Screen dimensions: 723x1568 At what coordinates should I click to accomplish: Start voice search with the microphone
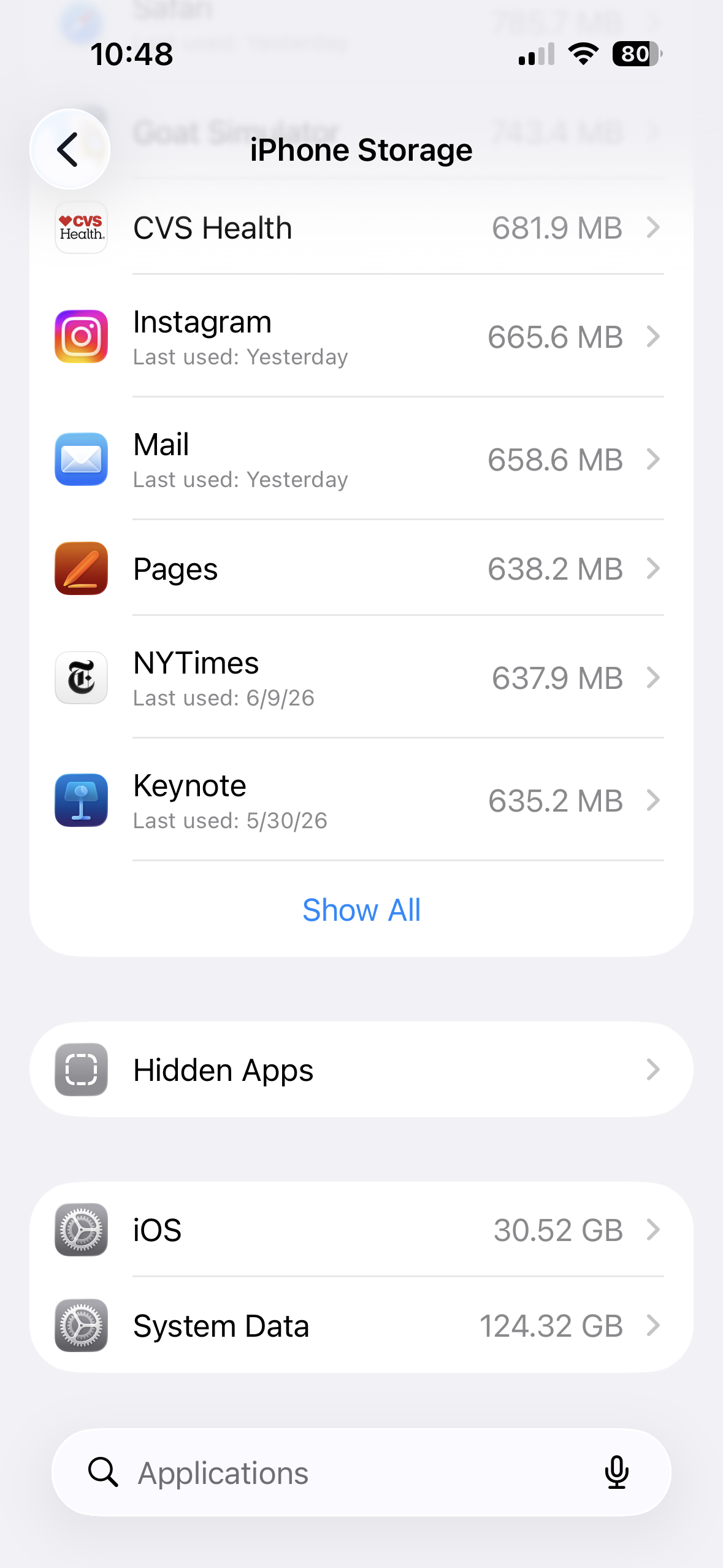point(616,1472)
